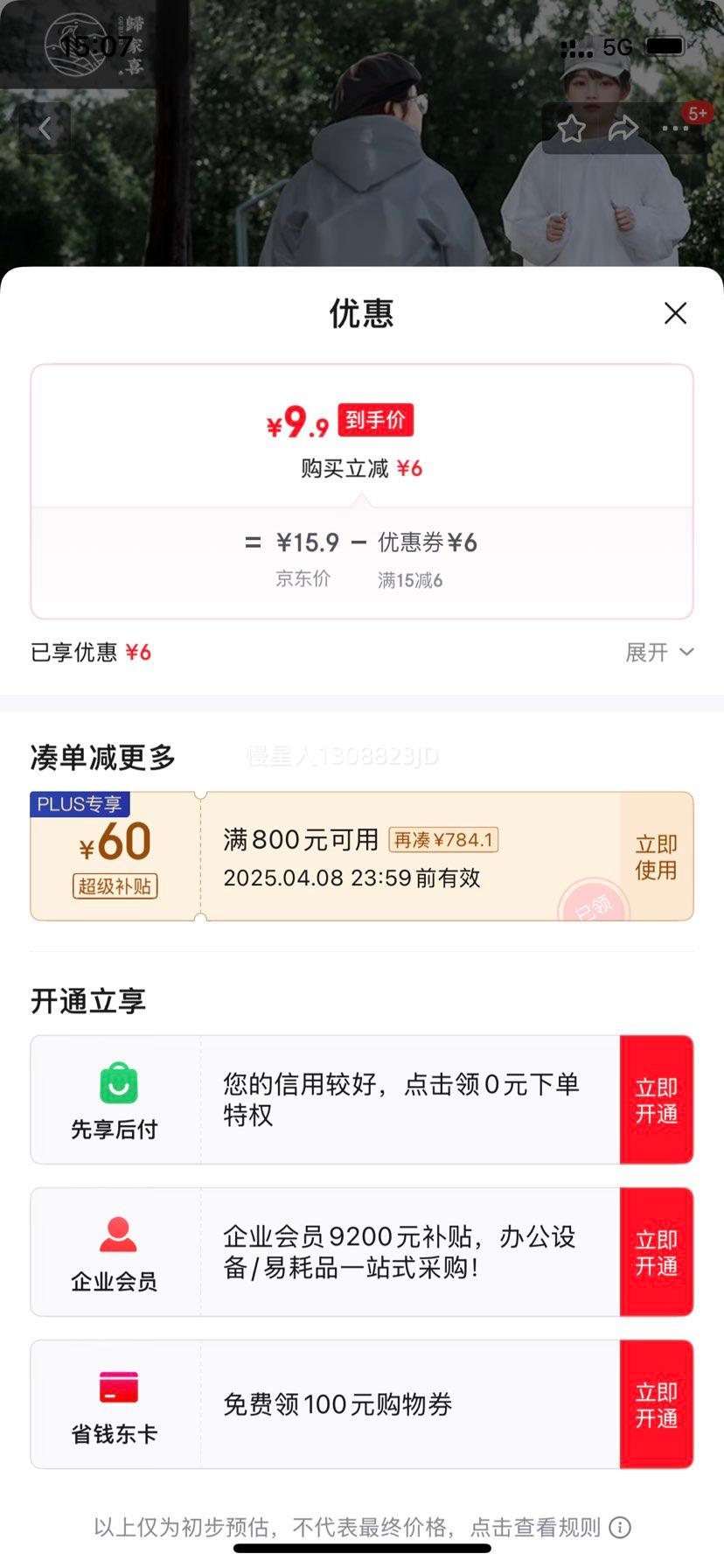Select the 先享后付 shopping bag icon

(x=116, y=1083)
